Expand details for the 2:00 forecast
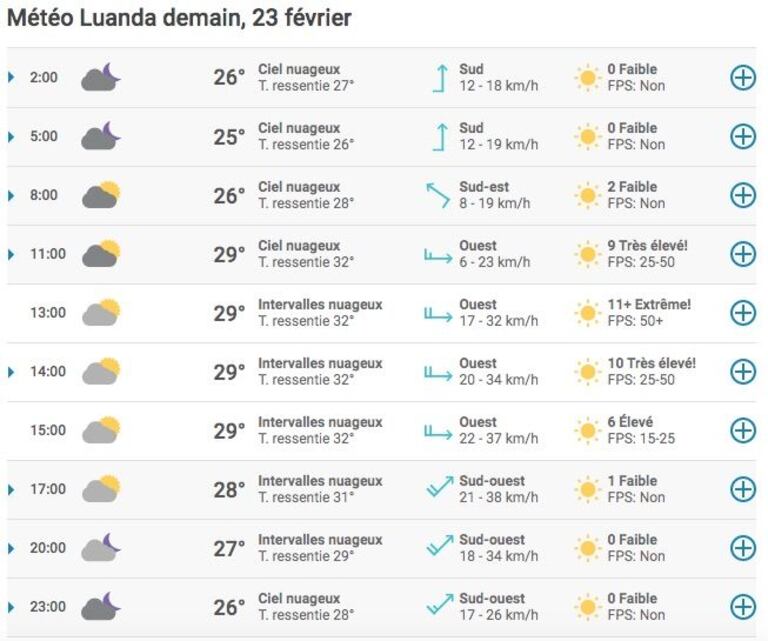The width and height of the screenshot is (768, 641). 742,78
